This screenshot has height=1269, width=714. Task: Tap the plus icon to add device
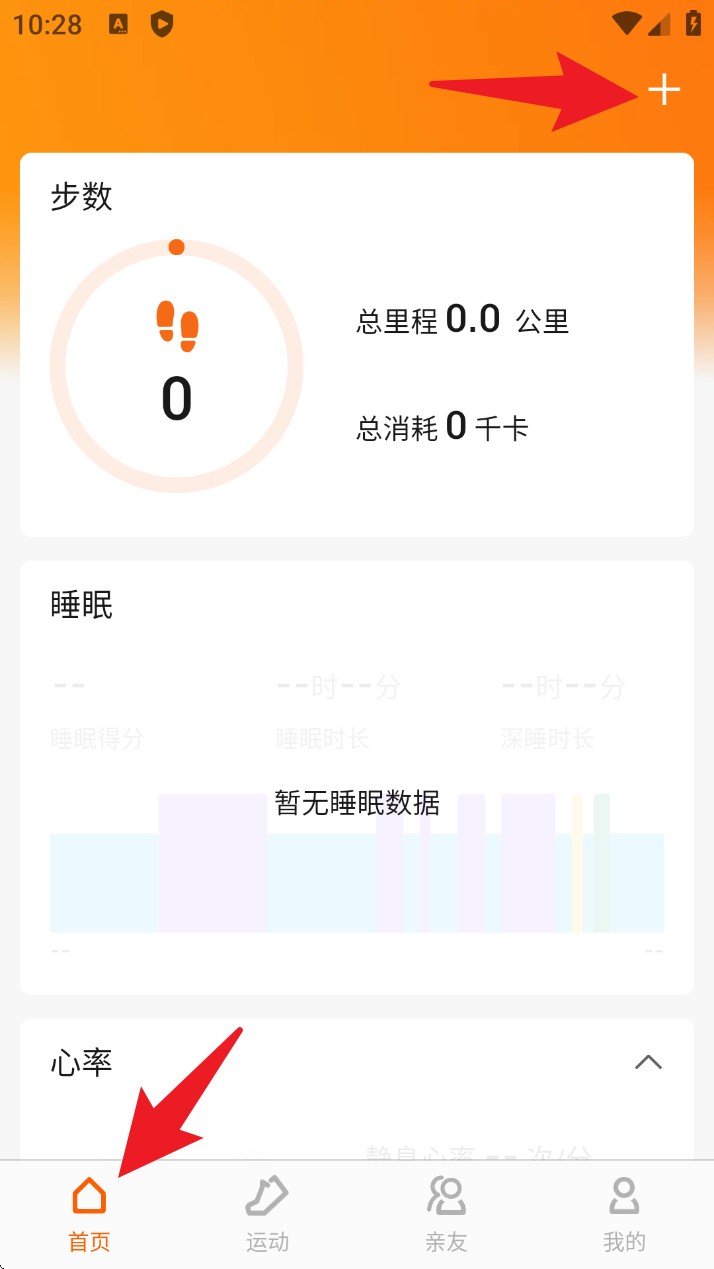(x=664, y=90)
